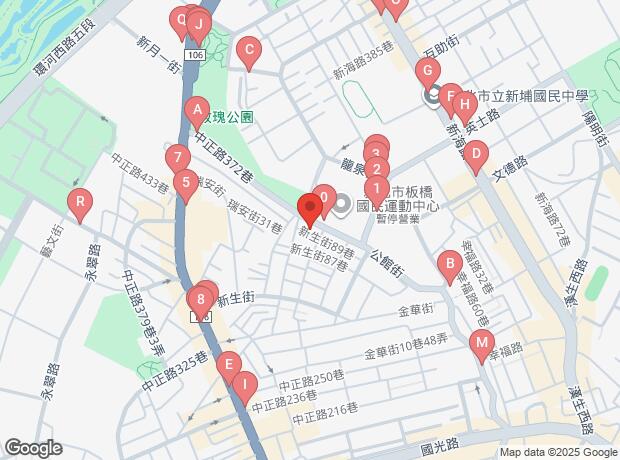The height and width of the screenshot is (460, 620).
Task: Select the unlabeled red center pin
Action: (x=309, y=210)
